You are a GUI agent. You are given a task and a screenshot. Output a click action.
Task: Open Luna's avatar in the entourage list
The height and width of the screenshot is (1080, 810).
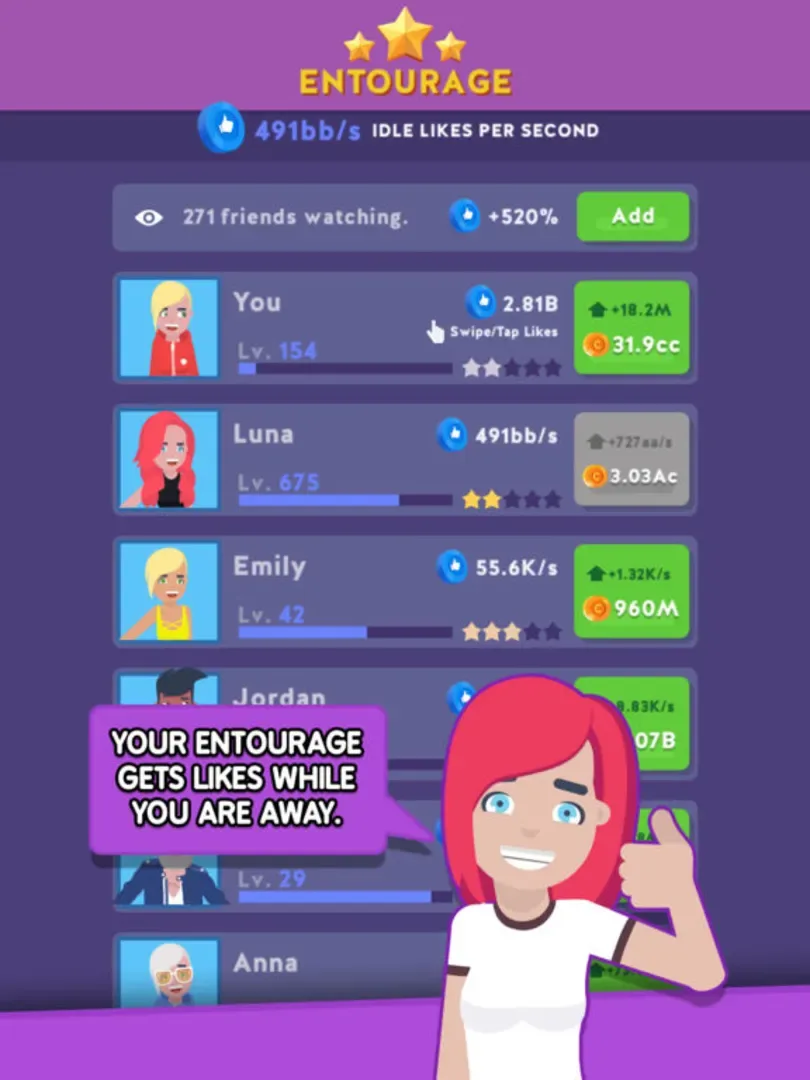click(169, 459)
